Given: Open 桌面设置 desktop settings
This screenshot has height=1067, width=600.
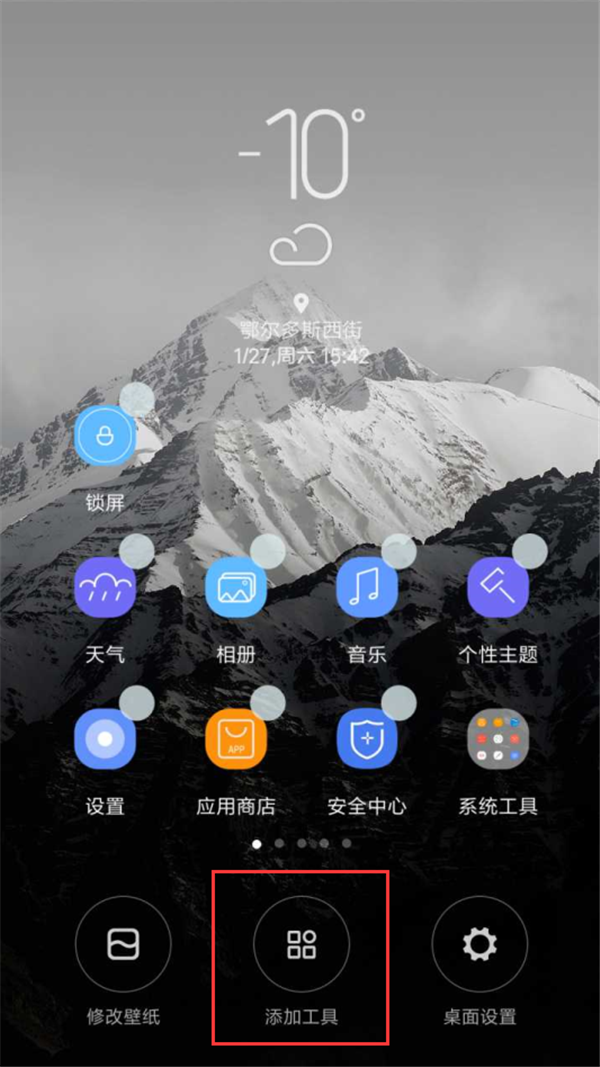Looking at the screenshot, I should (480, 943).
